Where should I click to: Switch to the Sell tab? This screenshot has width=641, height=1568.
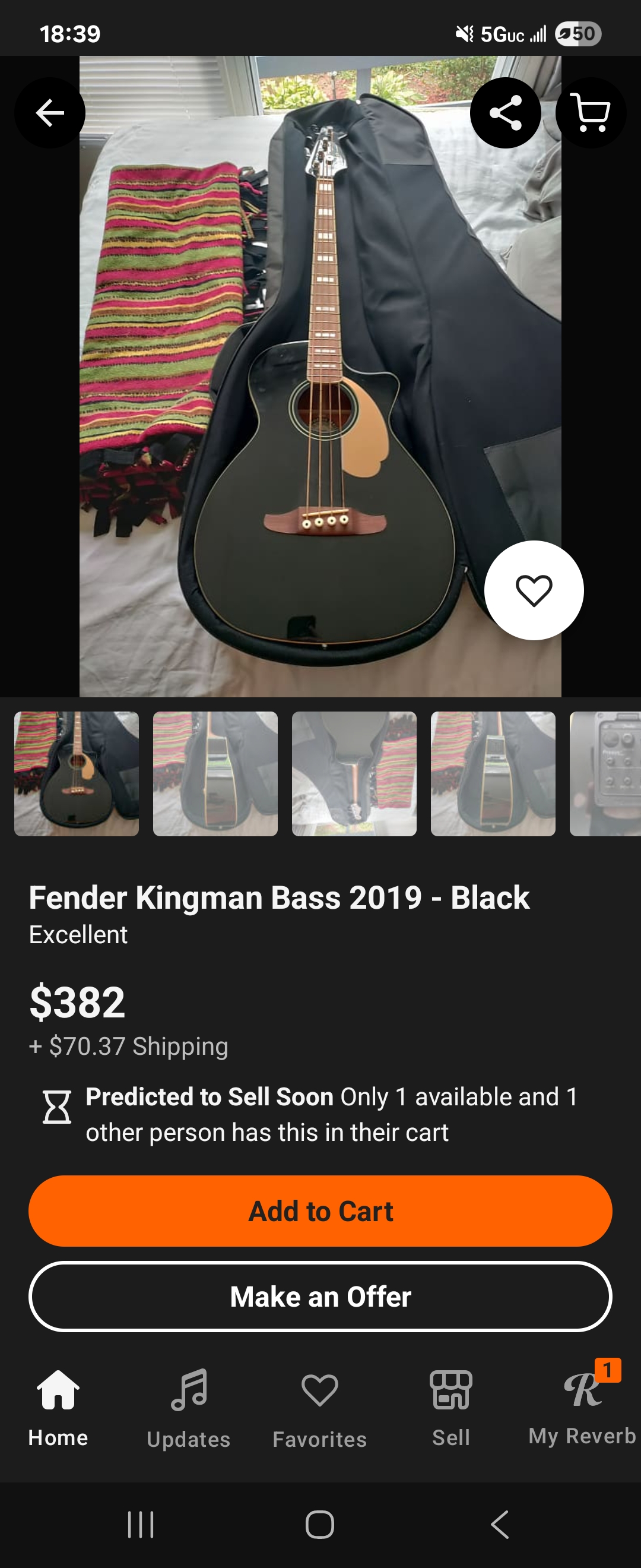(450, 1407)
